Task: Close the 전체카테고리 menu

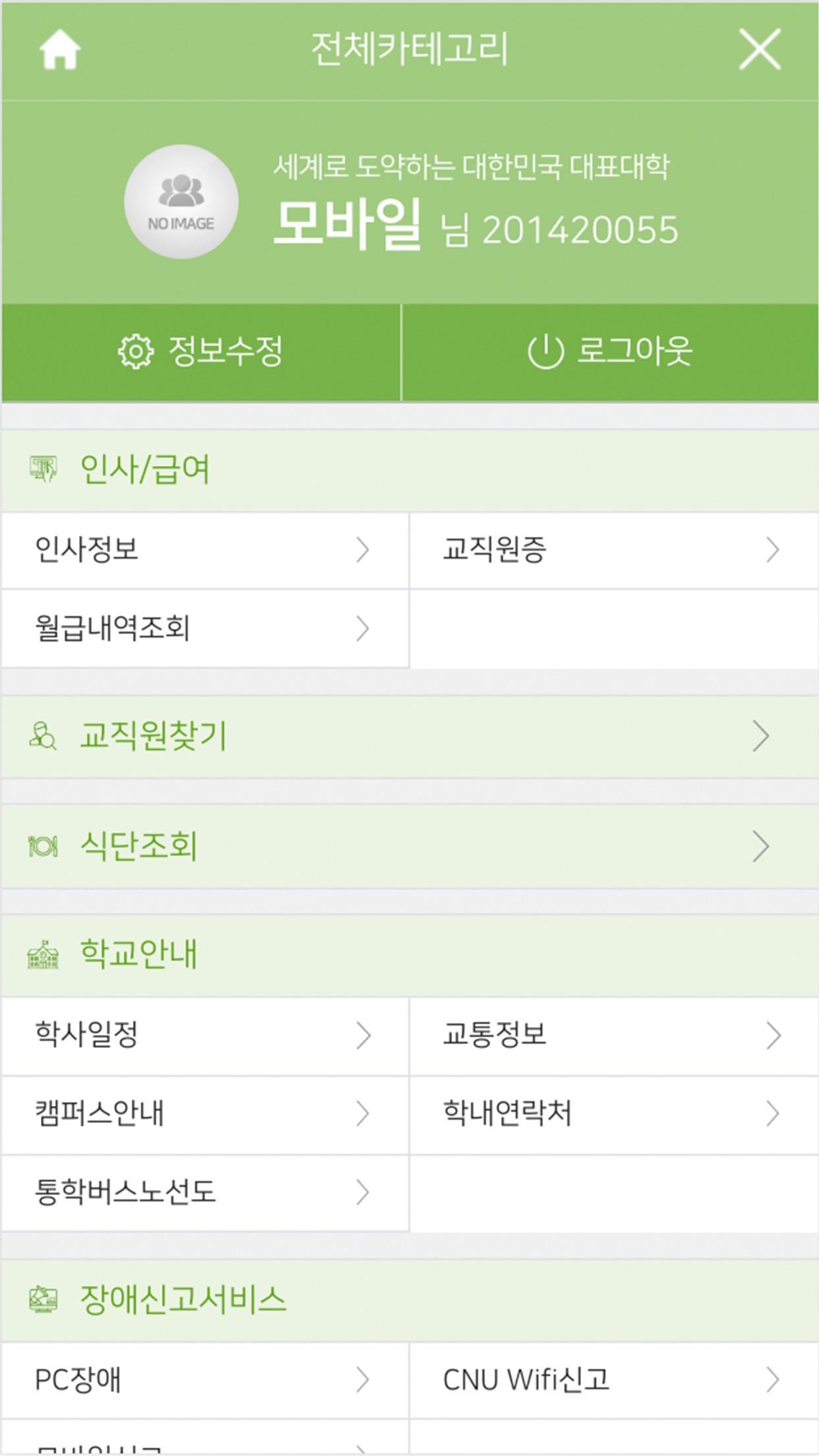Action: (760, 49)
